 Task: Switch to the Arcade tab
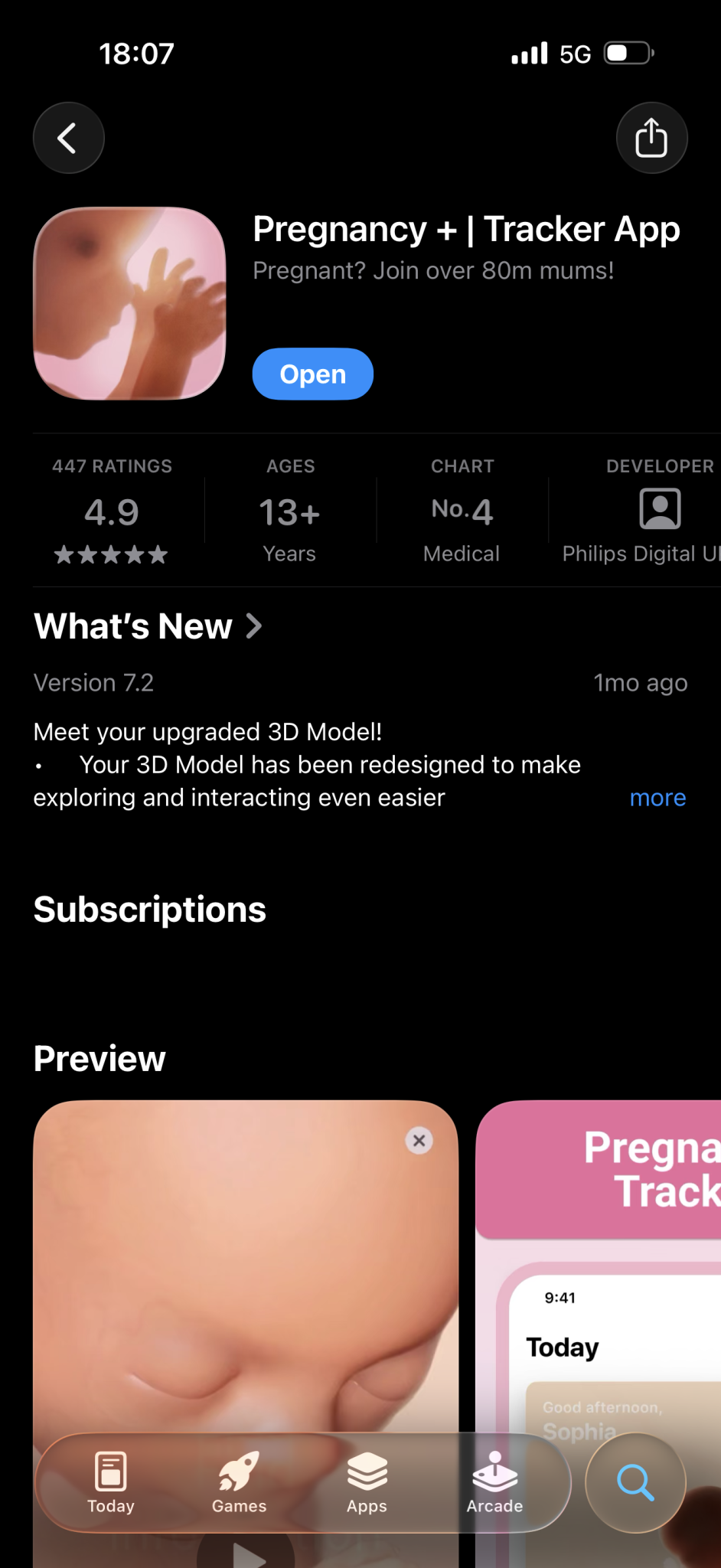click(x=494, y=1483)
